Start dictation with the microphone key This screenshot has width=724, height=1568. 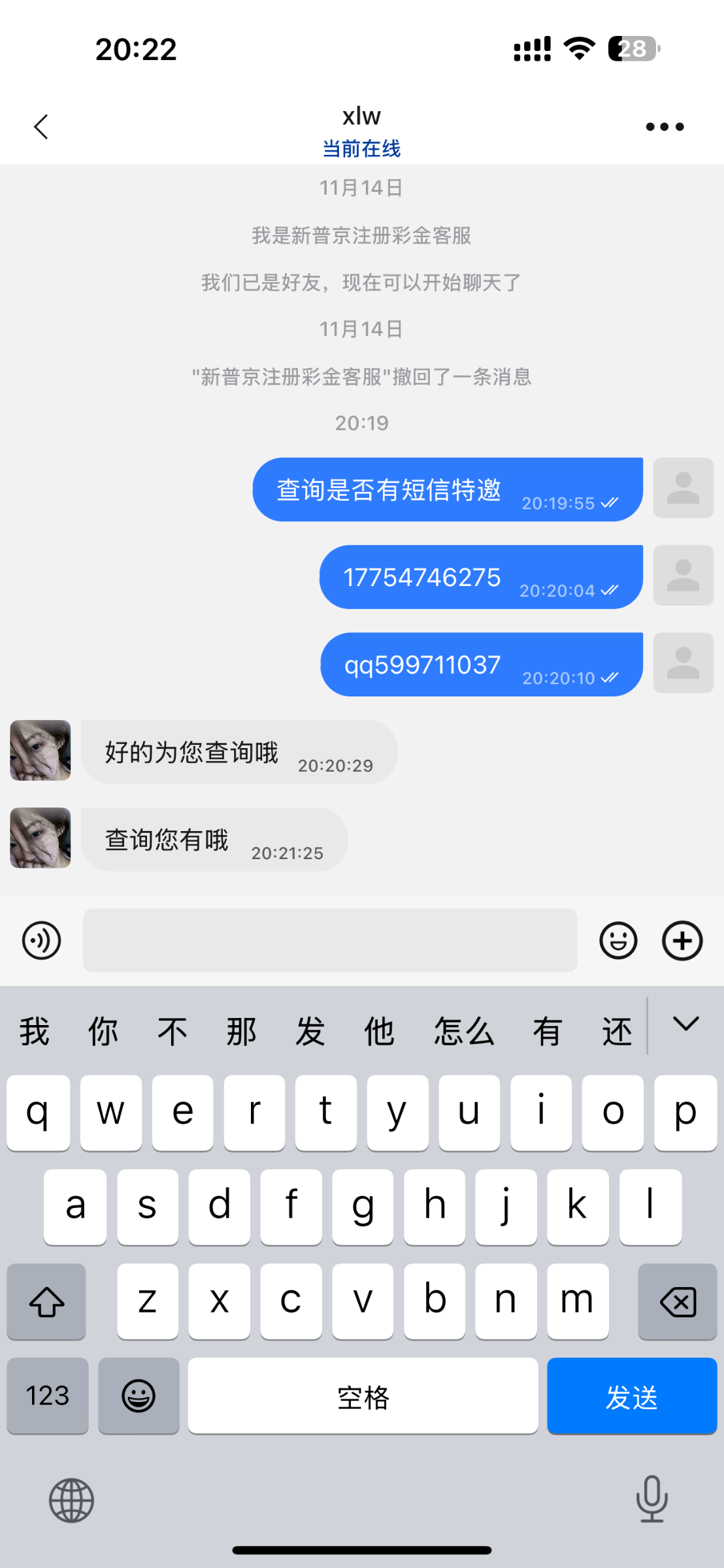click(x=651, y=1499)
